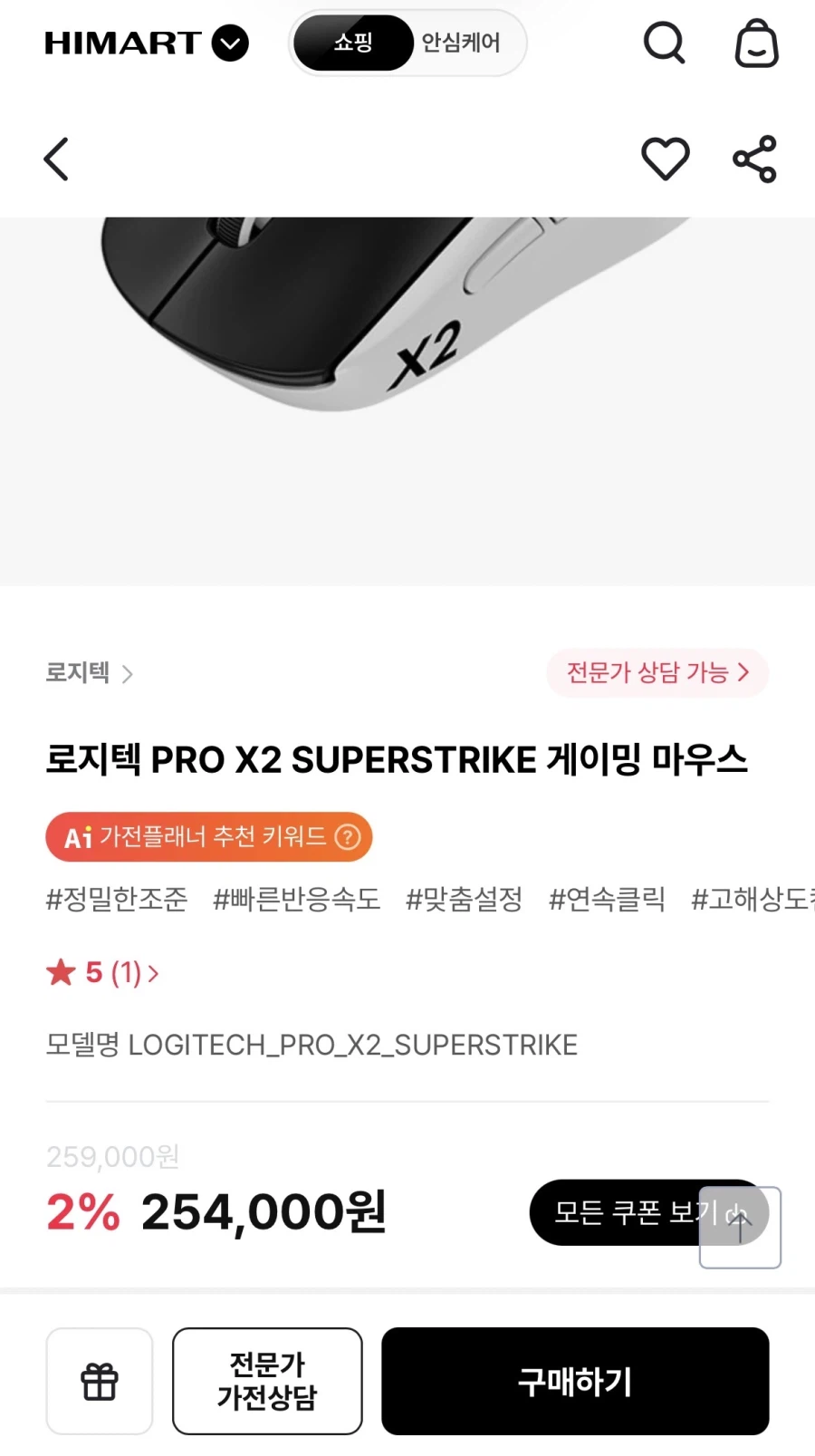Tap the 구매하기 purchase button
This screenshot has height=1456, width=815.
(574, 1381)
